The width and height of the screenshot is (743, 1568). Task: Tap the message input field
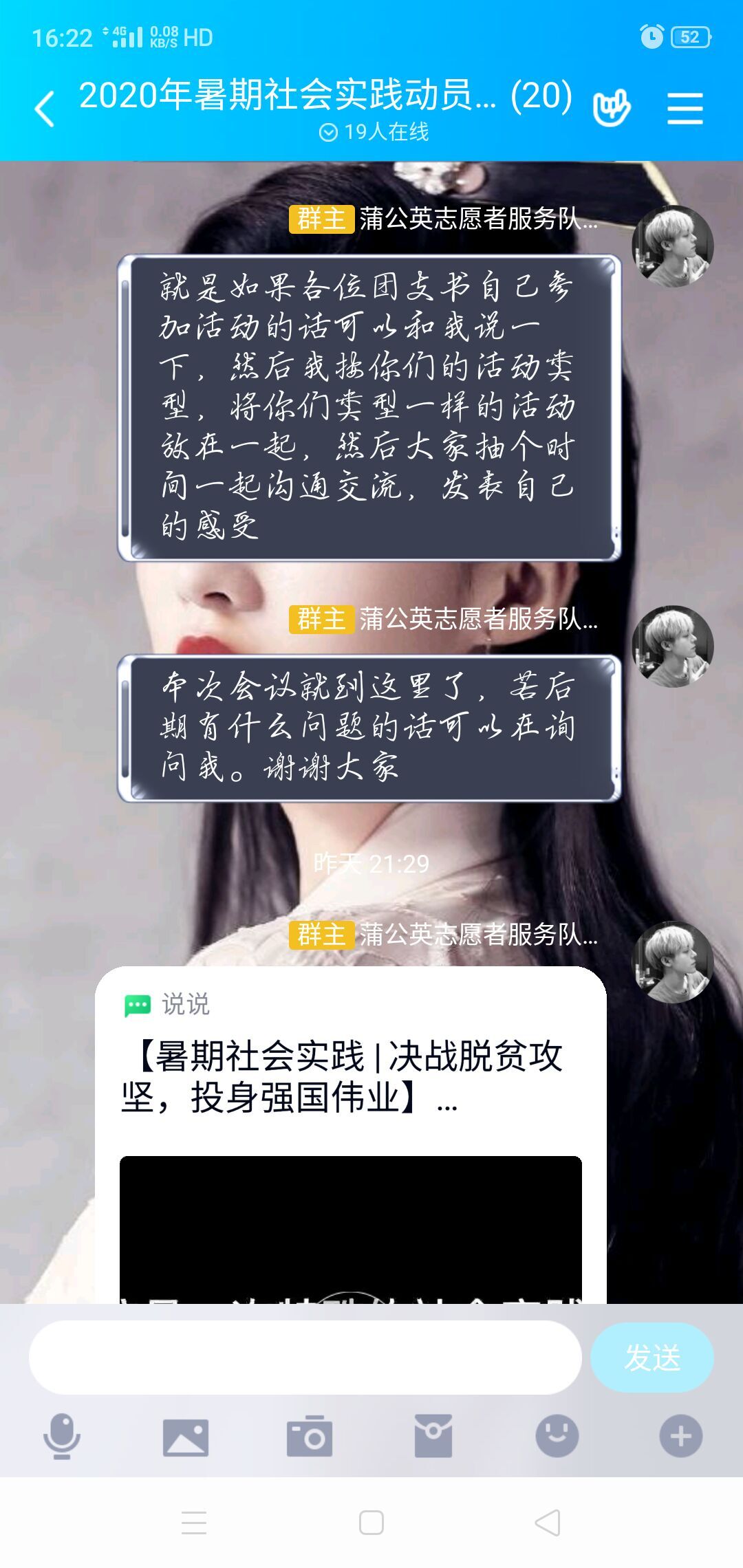tap(305, 1357)
